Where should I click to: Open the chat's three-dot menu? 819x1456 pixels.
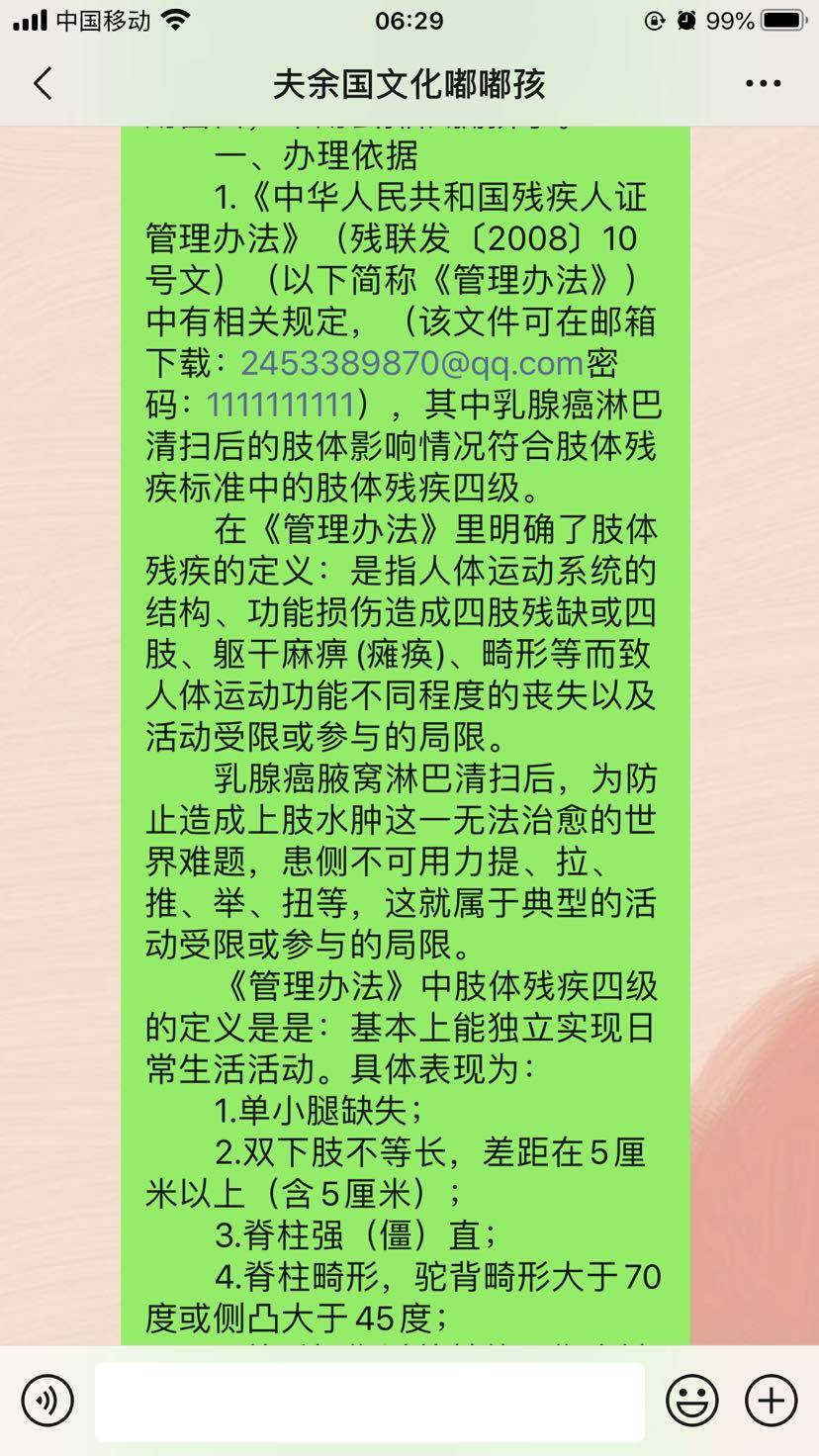tap(763, 84)
